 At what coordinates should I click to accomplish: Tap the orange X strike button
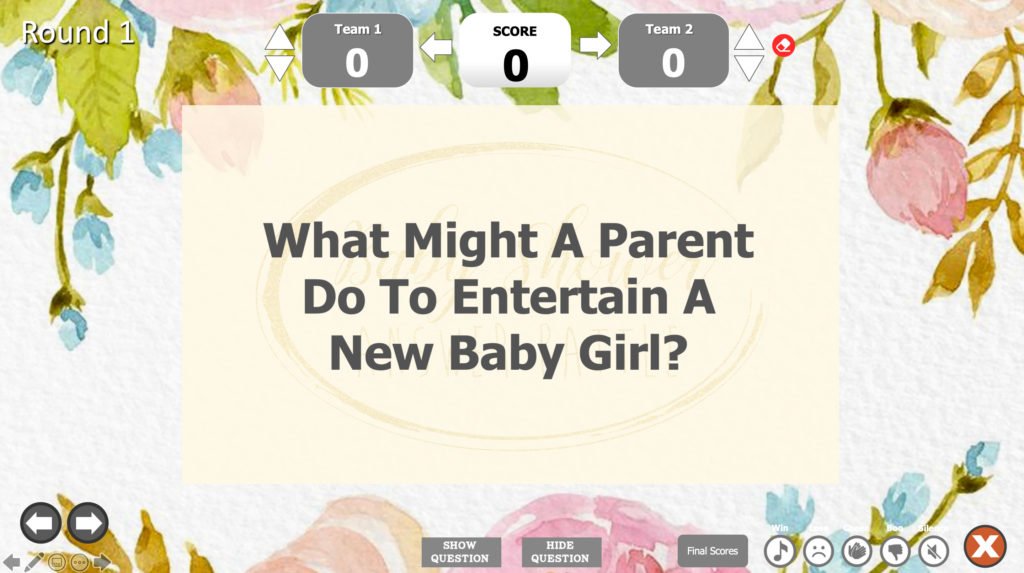click(x=985, y=546)
